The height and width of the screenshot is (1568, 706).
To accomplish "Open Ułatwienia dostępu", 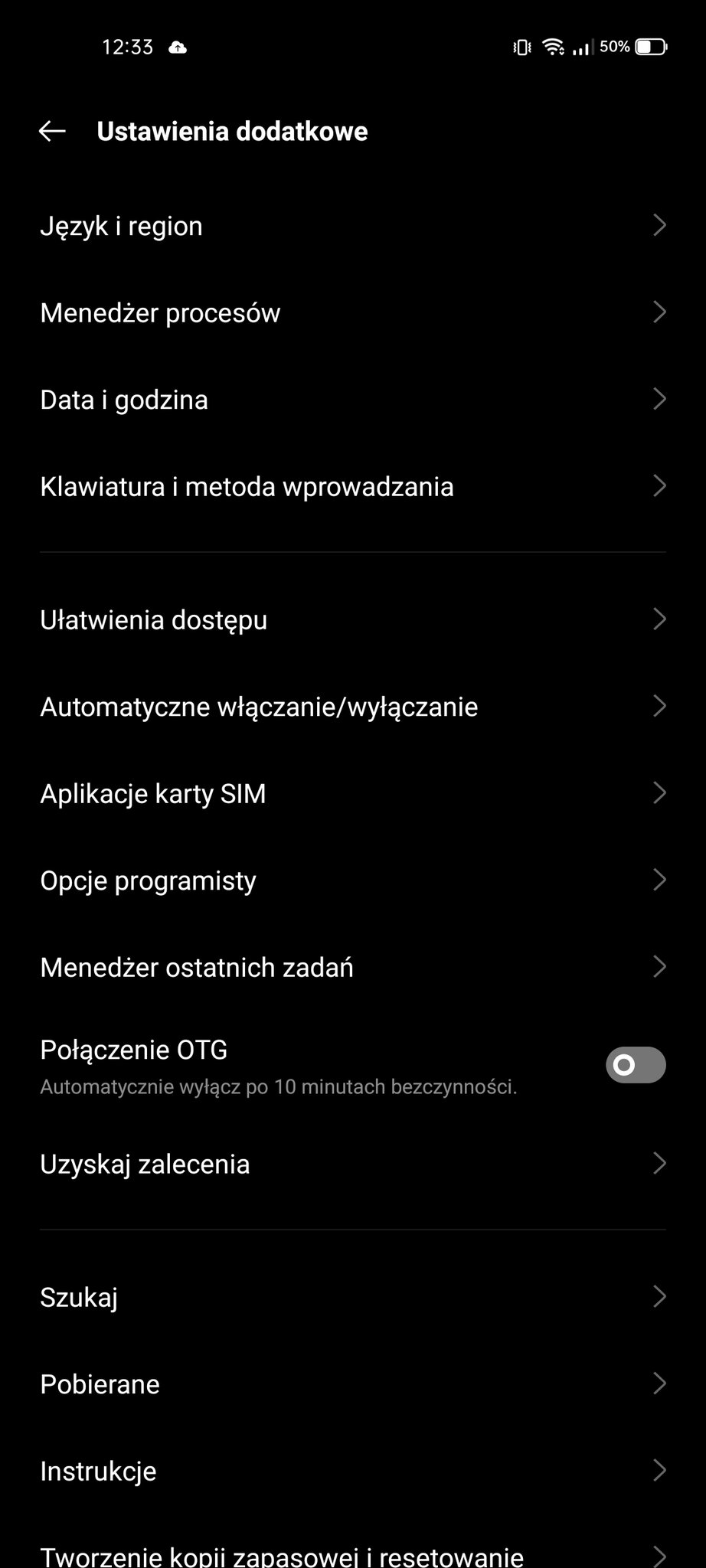I will tap(353, 619).
